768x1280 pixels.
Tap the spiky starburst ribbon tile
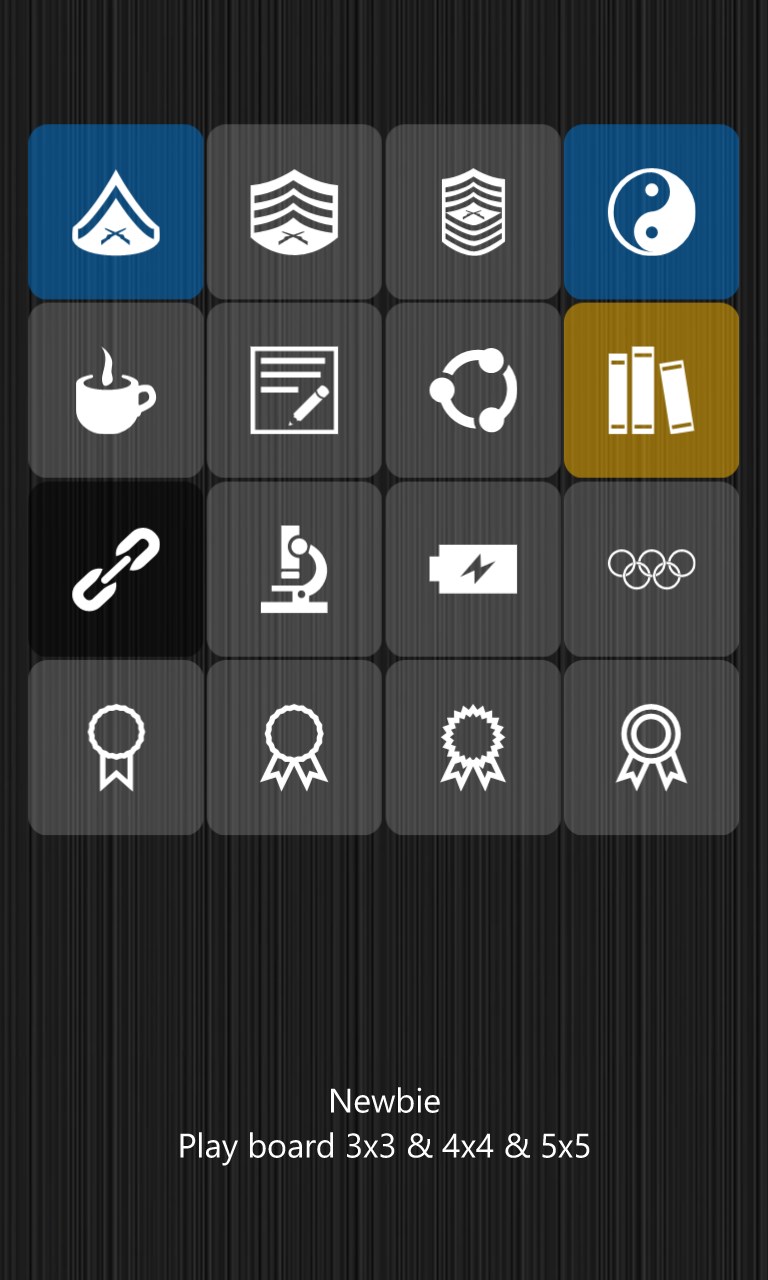(x=473, y=747)
